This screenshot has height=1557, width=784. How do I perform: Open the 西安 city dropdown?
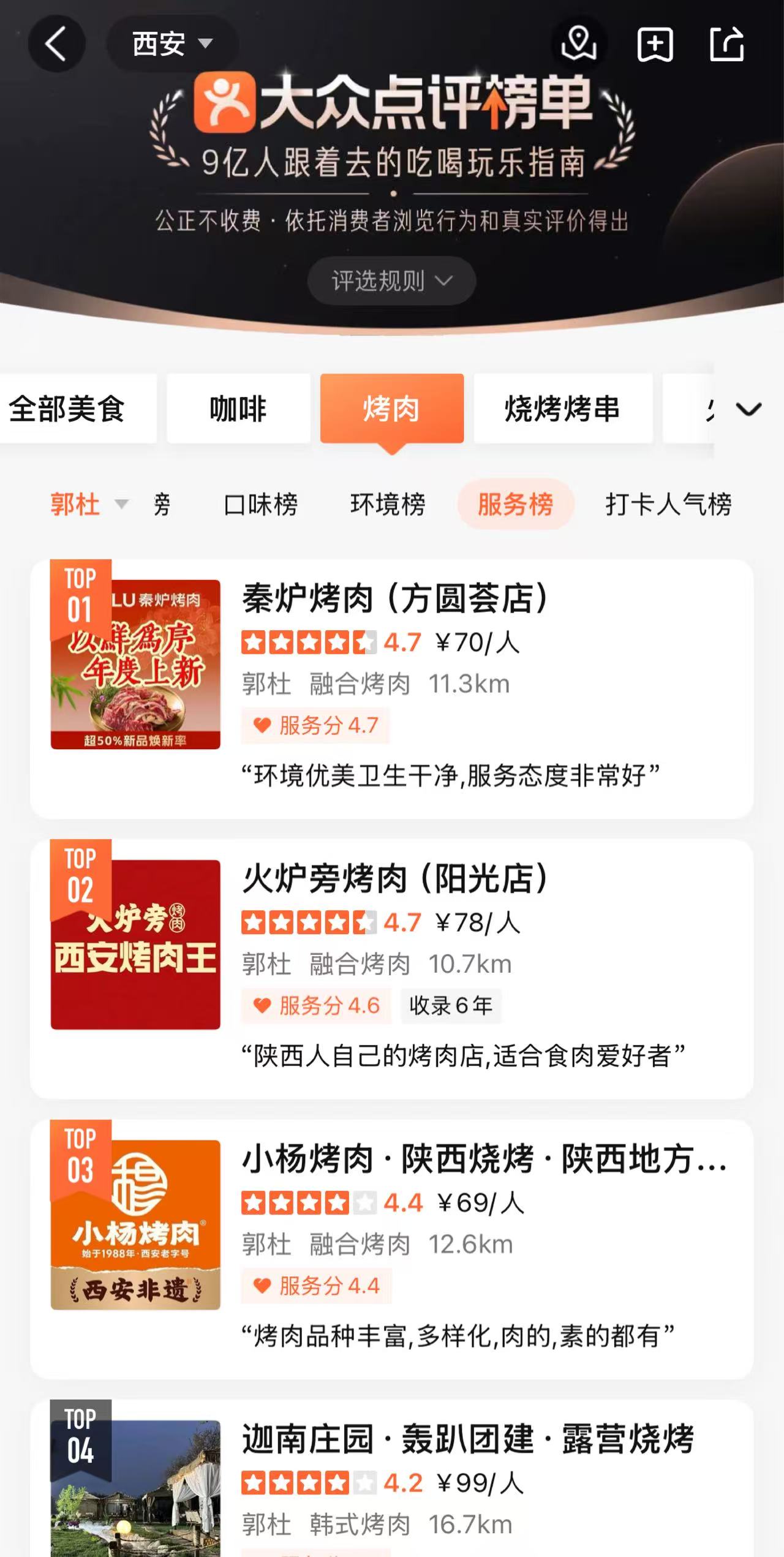172,44
